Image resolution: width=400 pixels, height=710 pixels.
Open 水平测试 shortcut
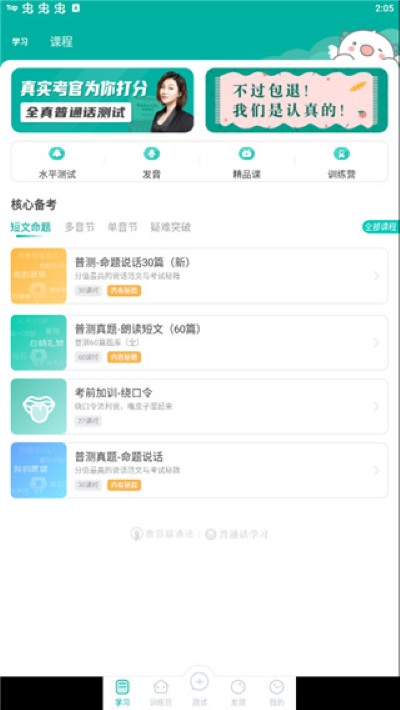click(x=57, y=162)
